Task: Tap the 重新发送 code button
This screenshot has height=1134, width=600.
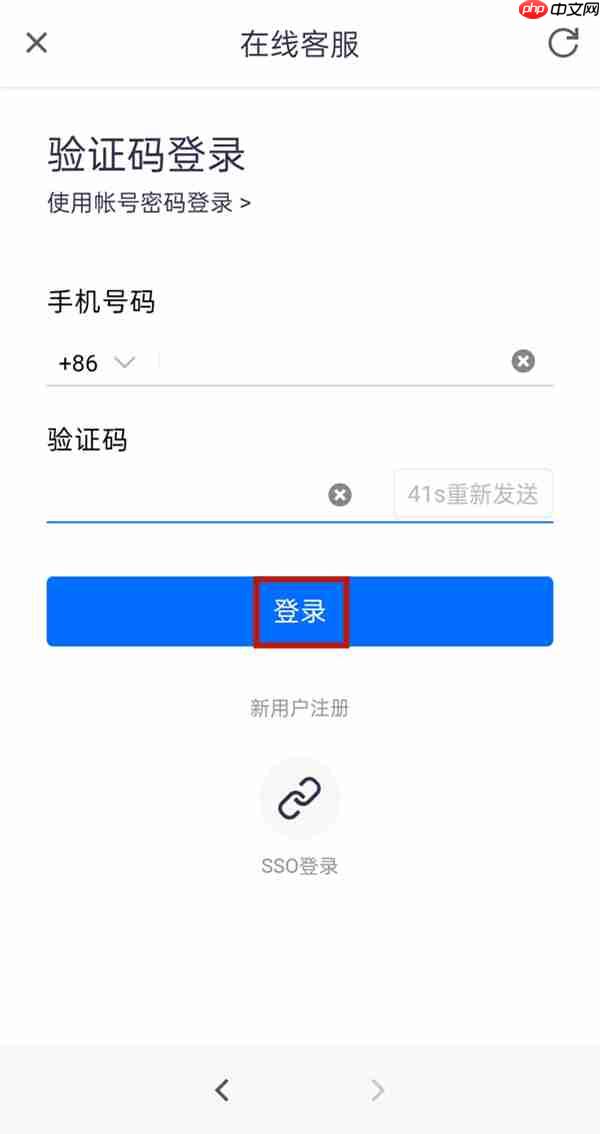Action: click(473, 493)
